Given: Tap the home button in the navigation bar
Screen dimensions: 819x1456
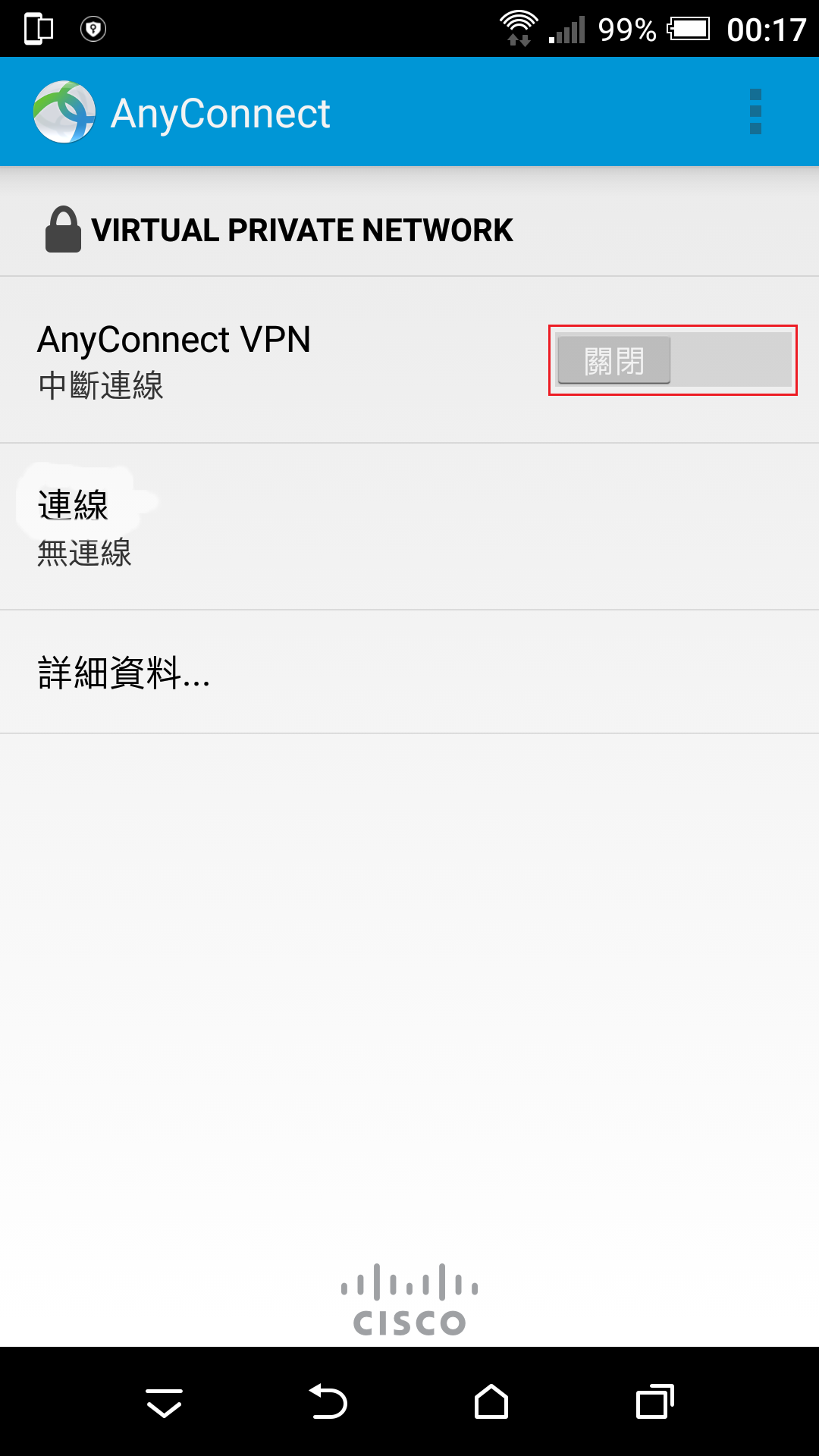Looking at the screenshot, I should 491,1401.
